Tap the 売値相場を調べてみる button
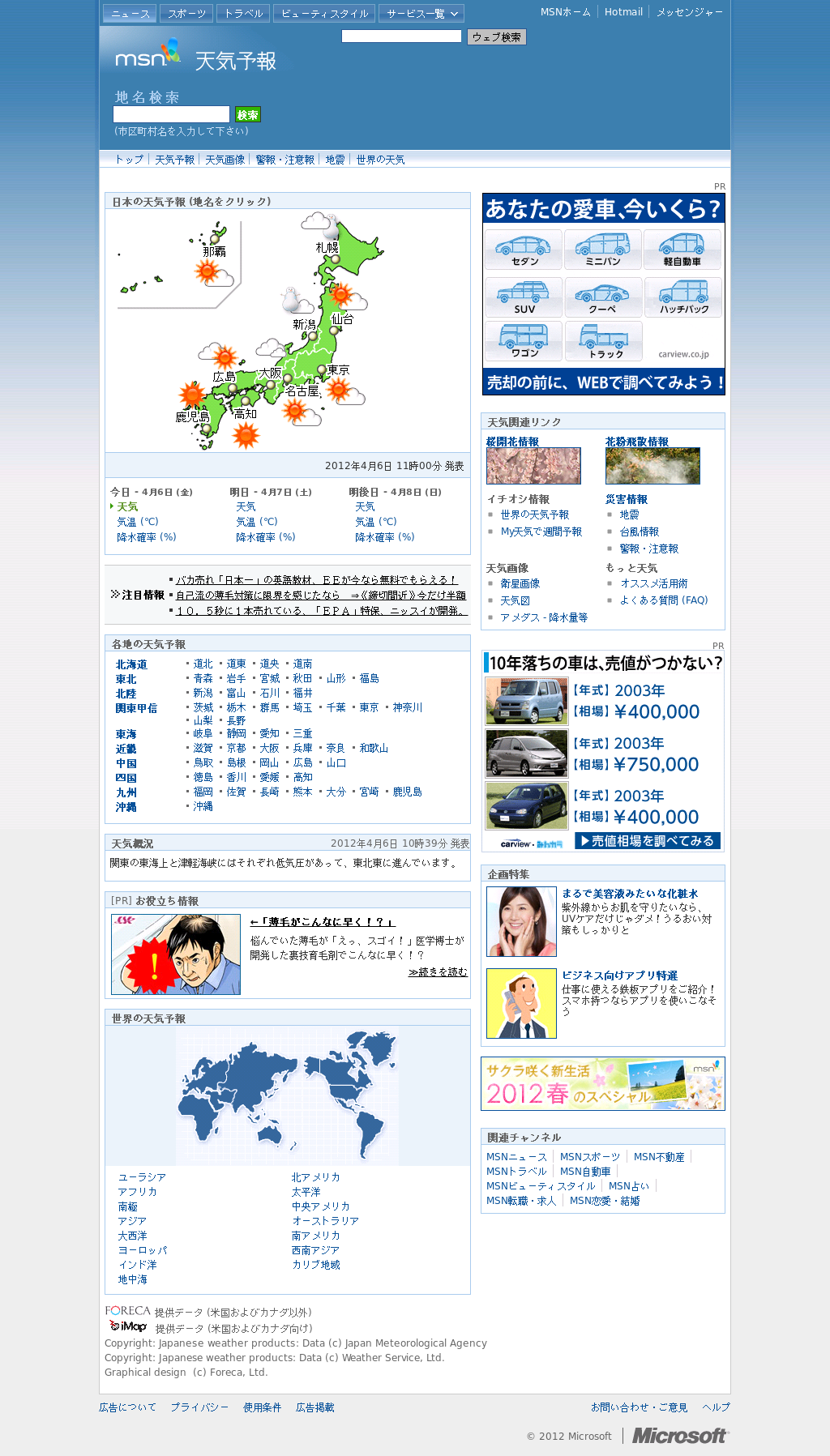830x1456 pixels. pyautogui.click(x=648, y=841)
